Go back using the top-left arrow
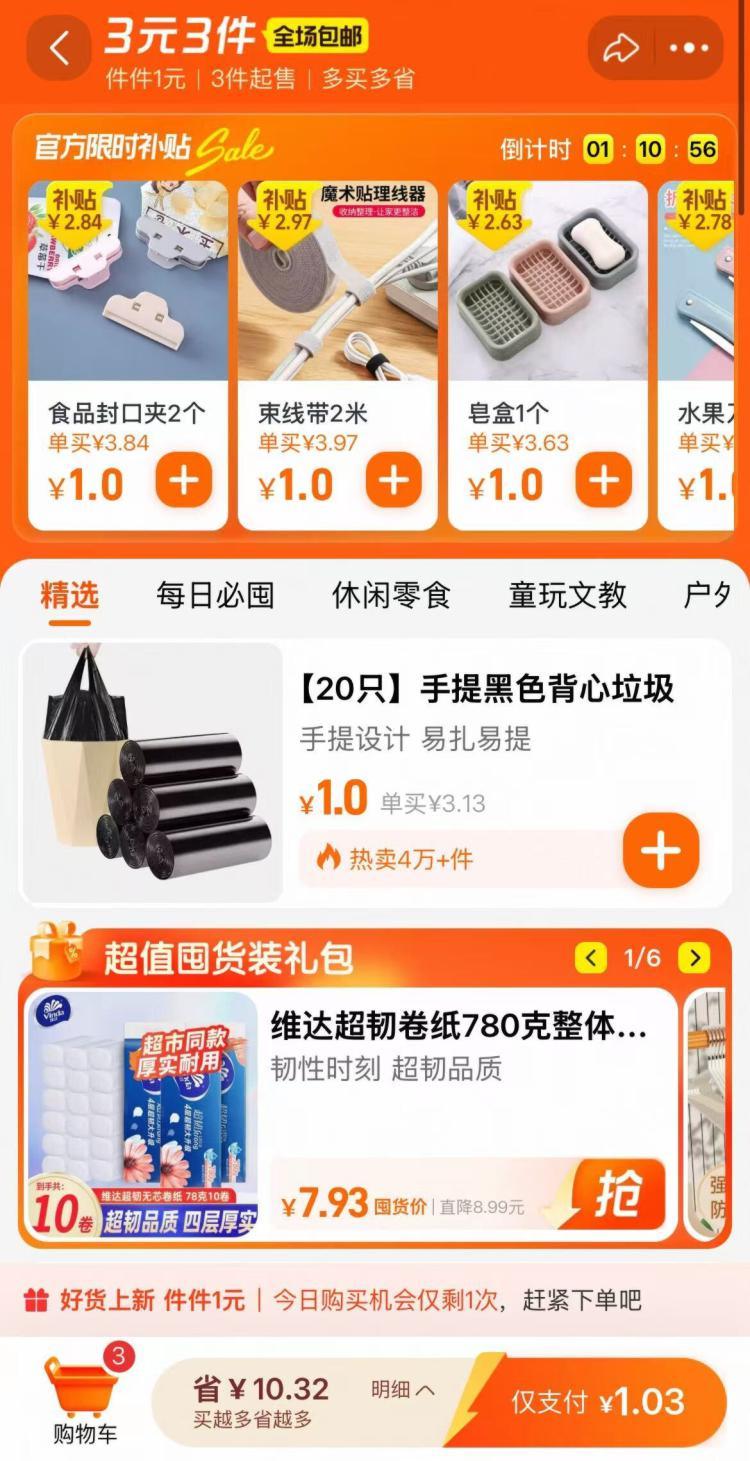750x1461 pixels. 59,48
